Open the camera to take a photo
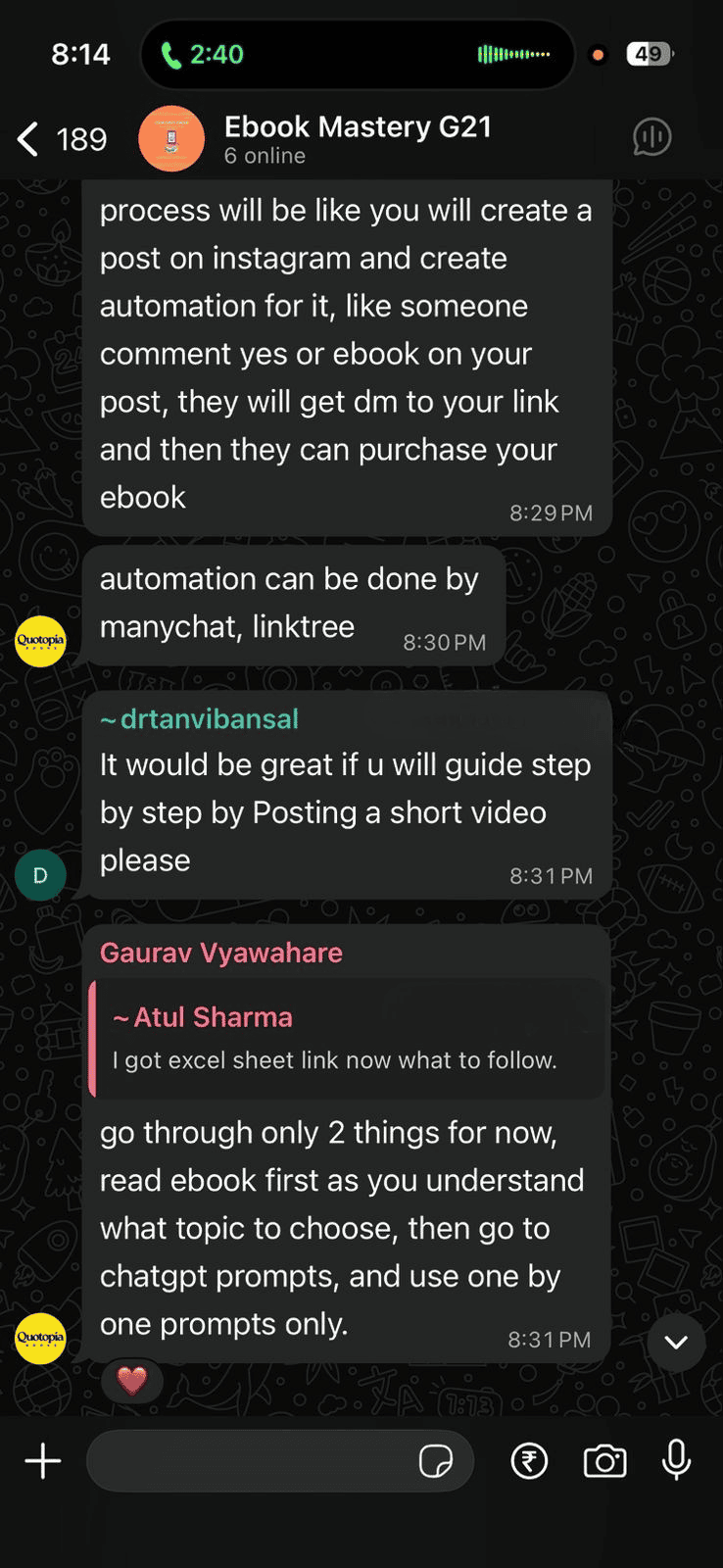 click(x=604, y=1461)
